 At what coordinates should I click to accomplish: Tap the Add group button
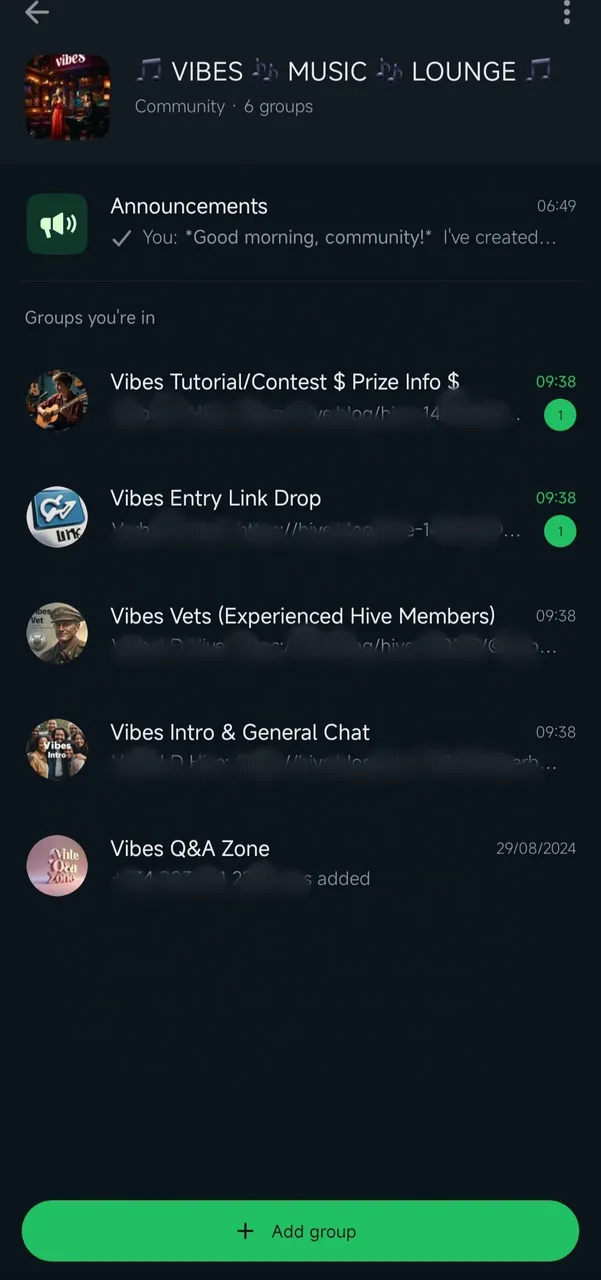(x=300, y=1231)
